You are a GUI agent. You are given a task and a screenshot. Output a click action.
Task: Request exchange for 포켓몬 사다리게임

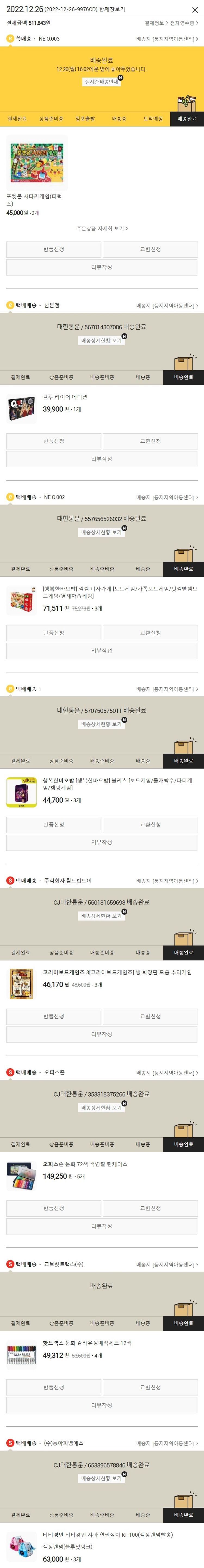[150, 250]
